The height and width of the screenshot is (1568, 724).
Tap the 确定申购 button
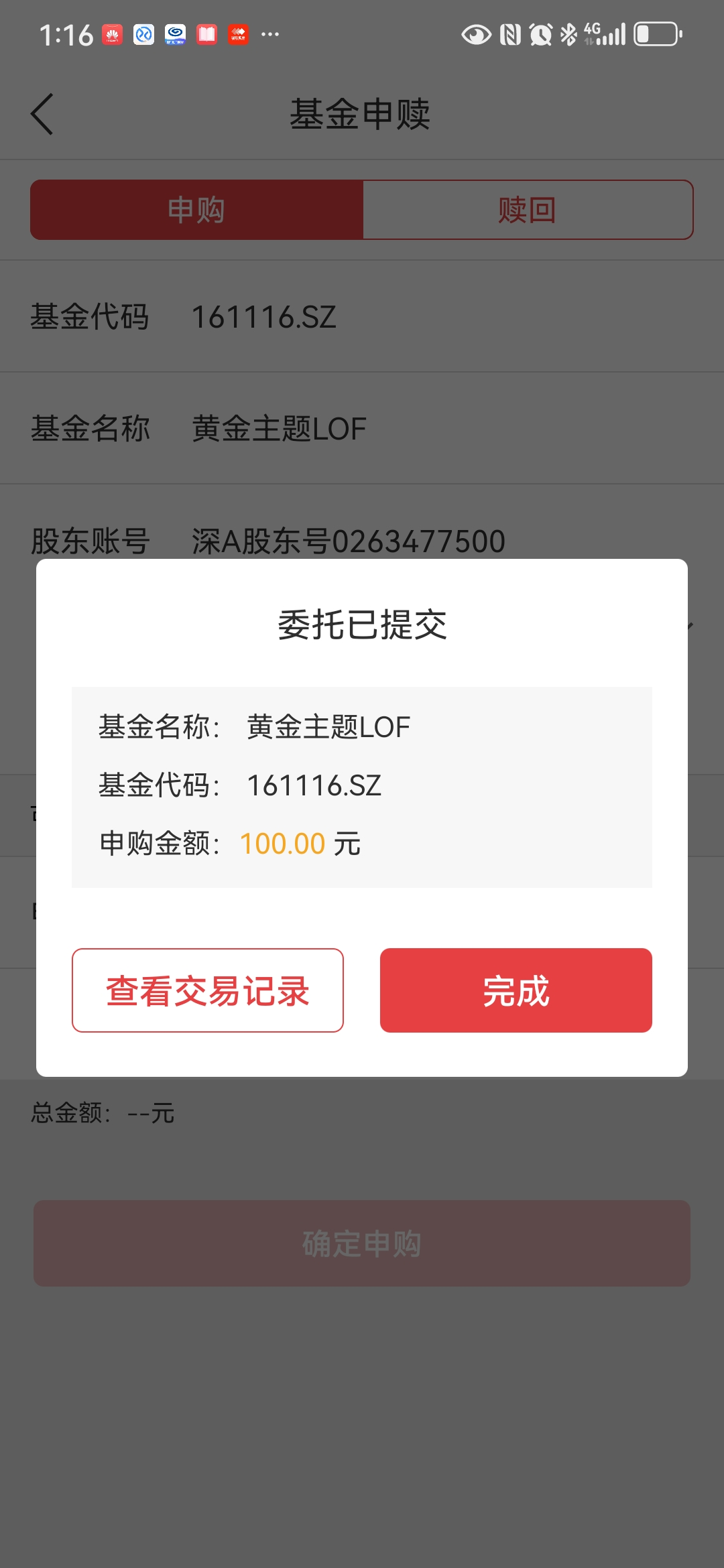362,1243
